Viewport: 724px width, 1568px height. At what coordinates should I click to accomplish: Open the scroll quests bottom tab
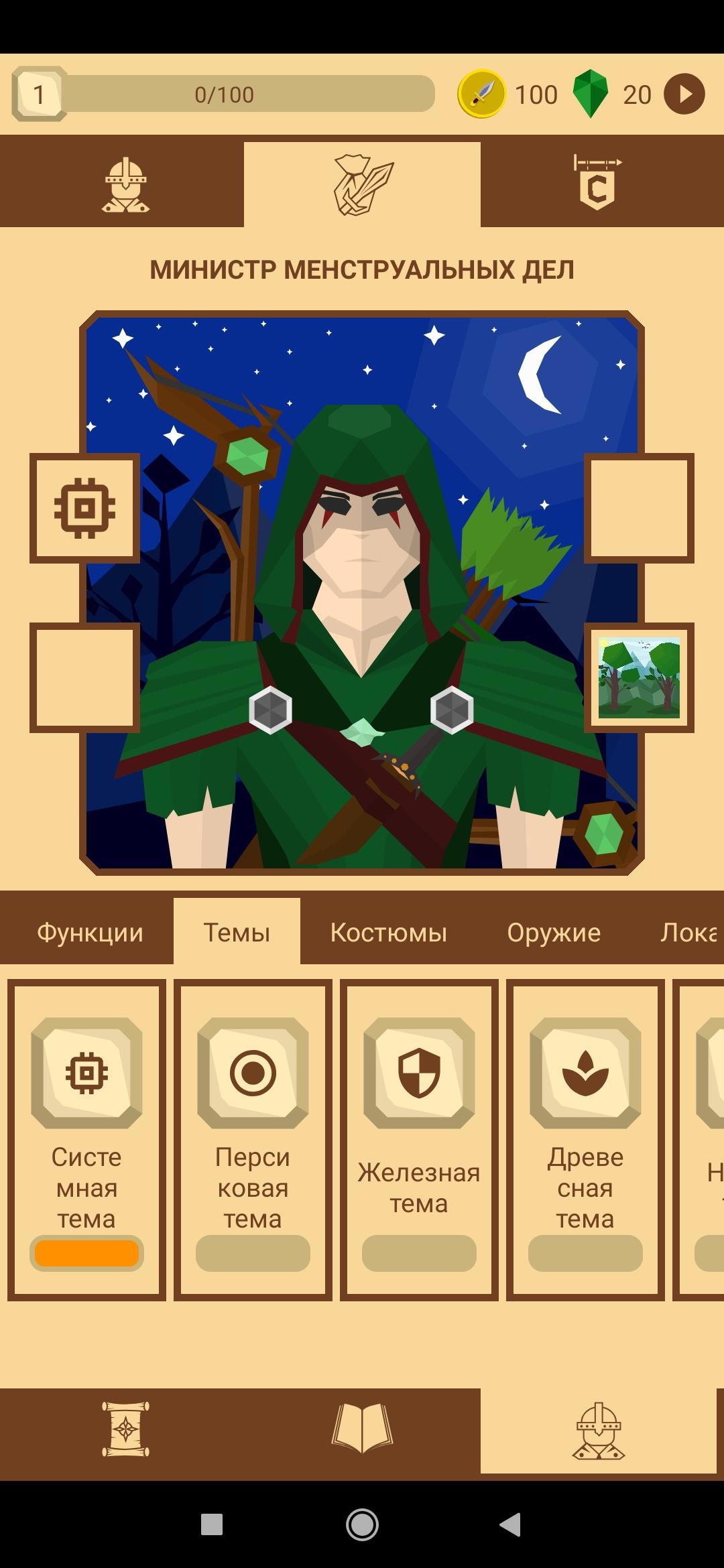(125, 1429)
